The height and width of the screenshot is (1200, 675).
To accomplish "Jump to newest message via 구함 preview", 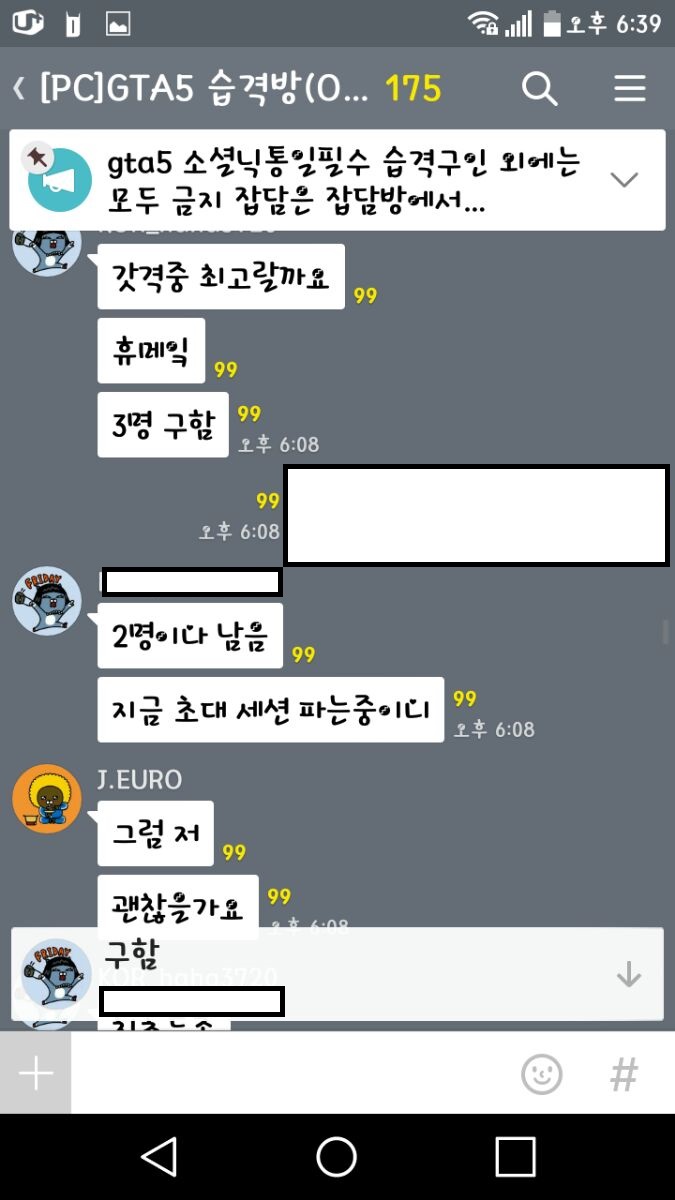I will click(x=628, y=974).
